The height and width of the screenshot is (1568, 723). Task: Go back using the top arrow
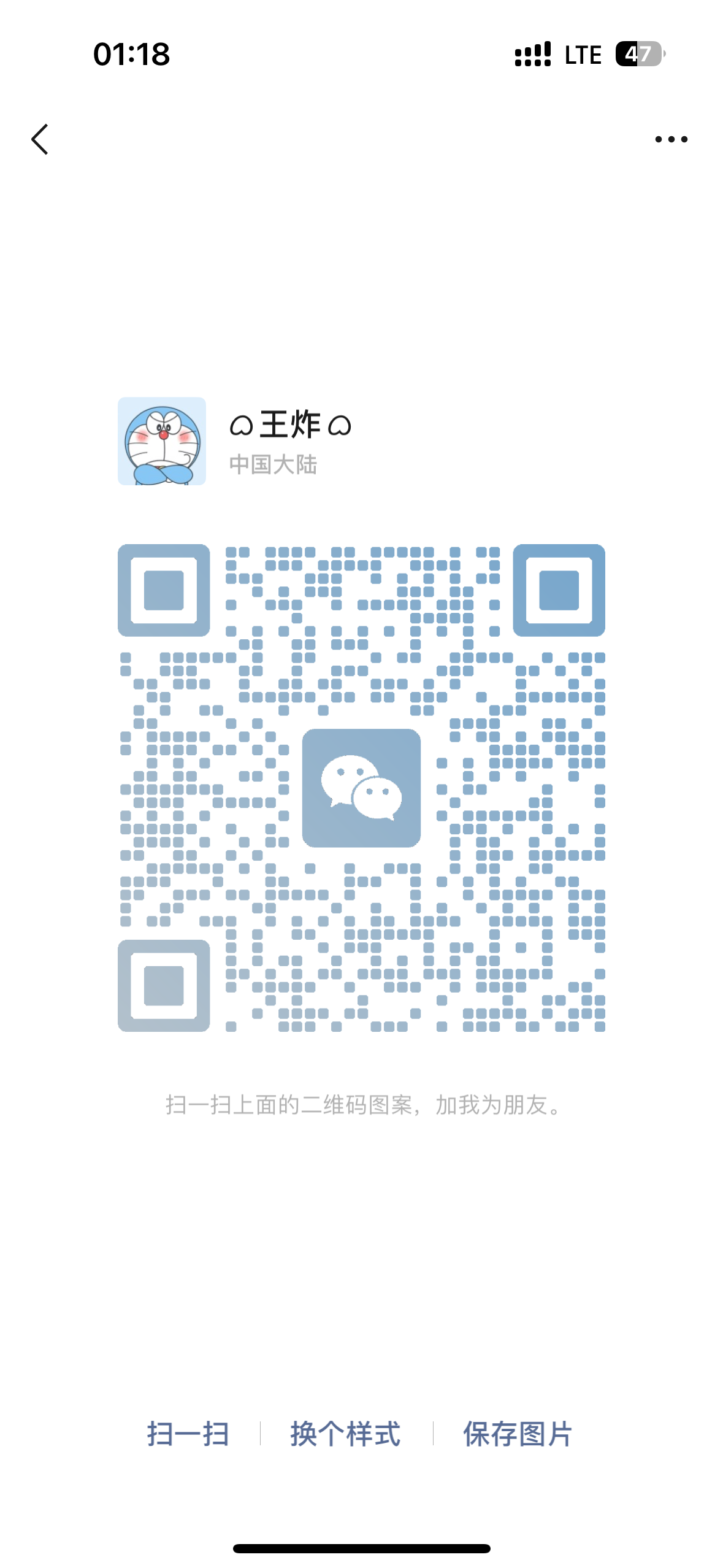coord(40,139)
